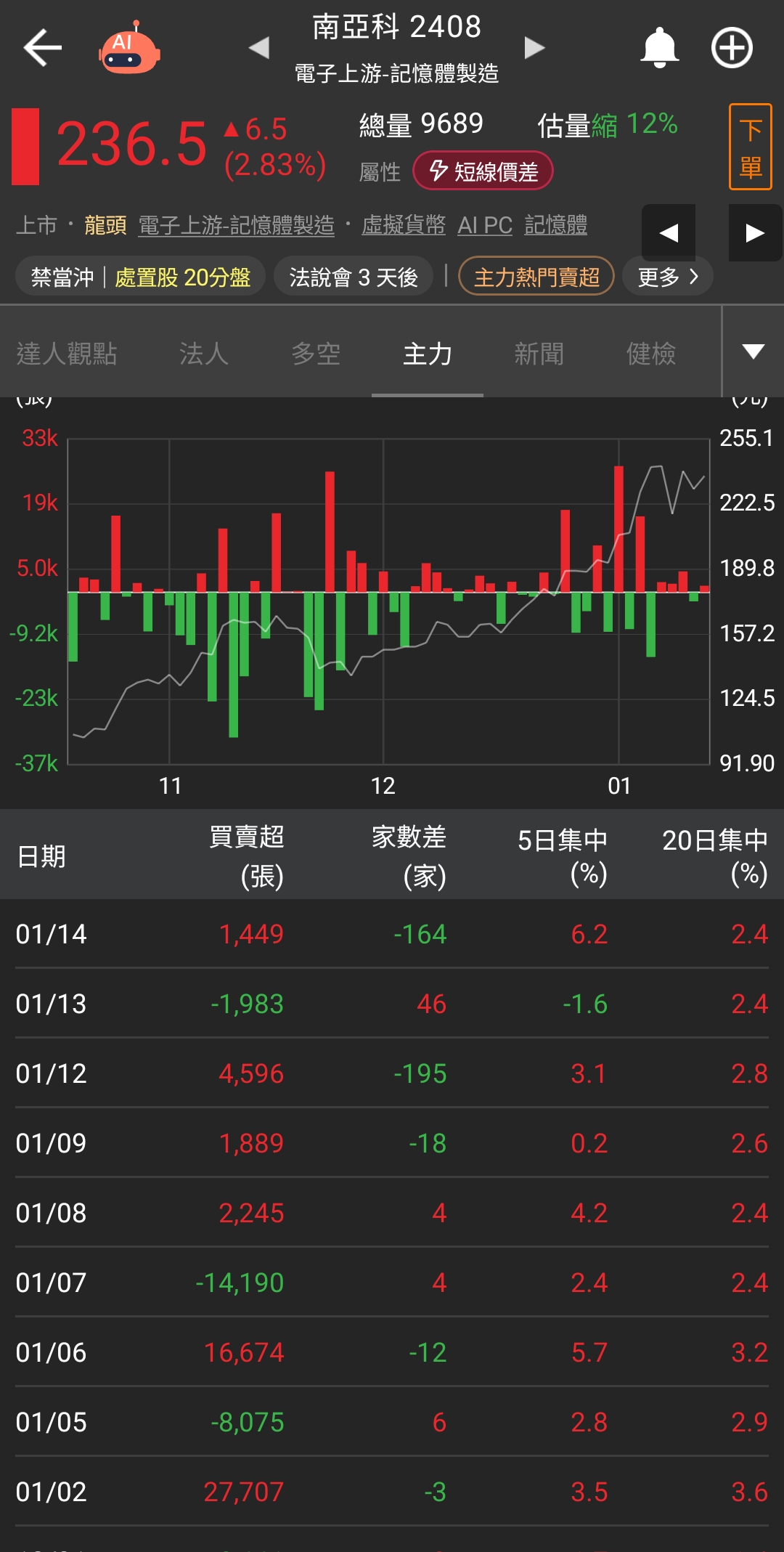Switch to the 達人觀點 tab
This screenshot has width=784, height=1552.
click(x=67, y=354)
